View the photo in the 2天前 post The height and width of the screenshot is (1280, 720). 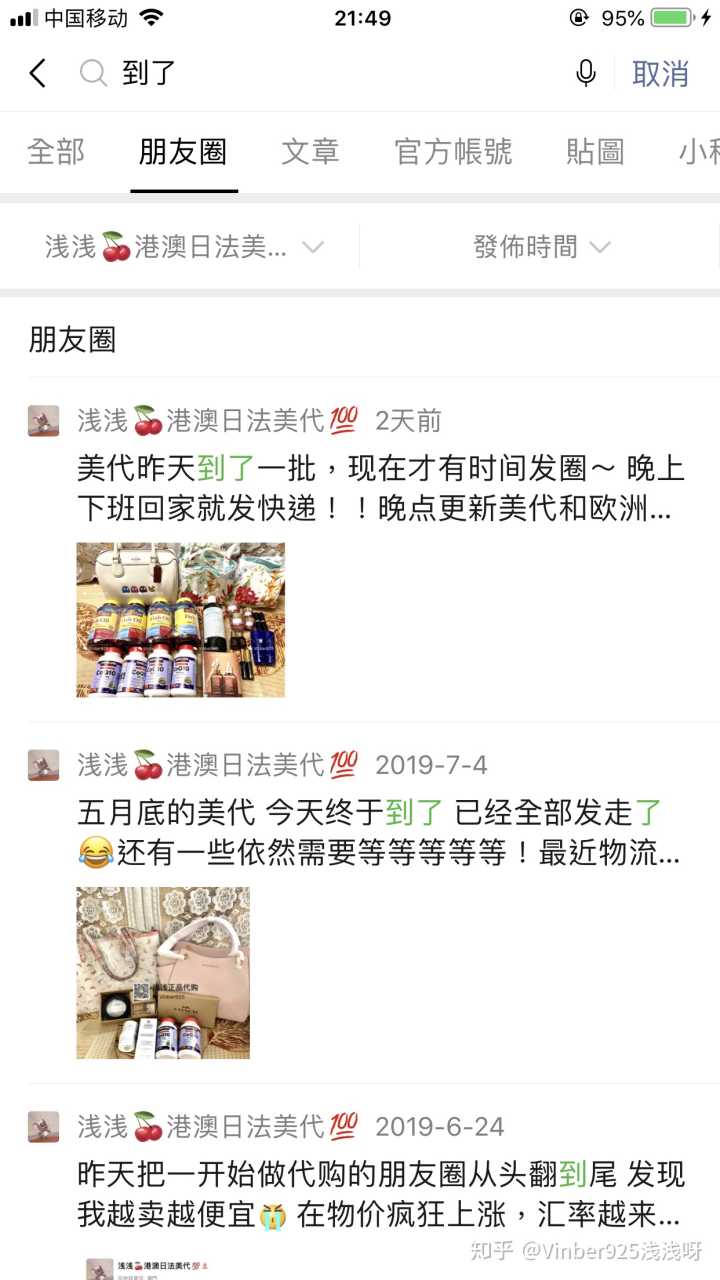pos(181,620)
